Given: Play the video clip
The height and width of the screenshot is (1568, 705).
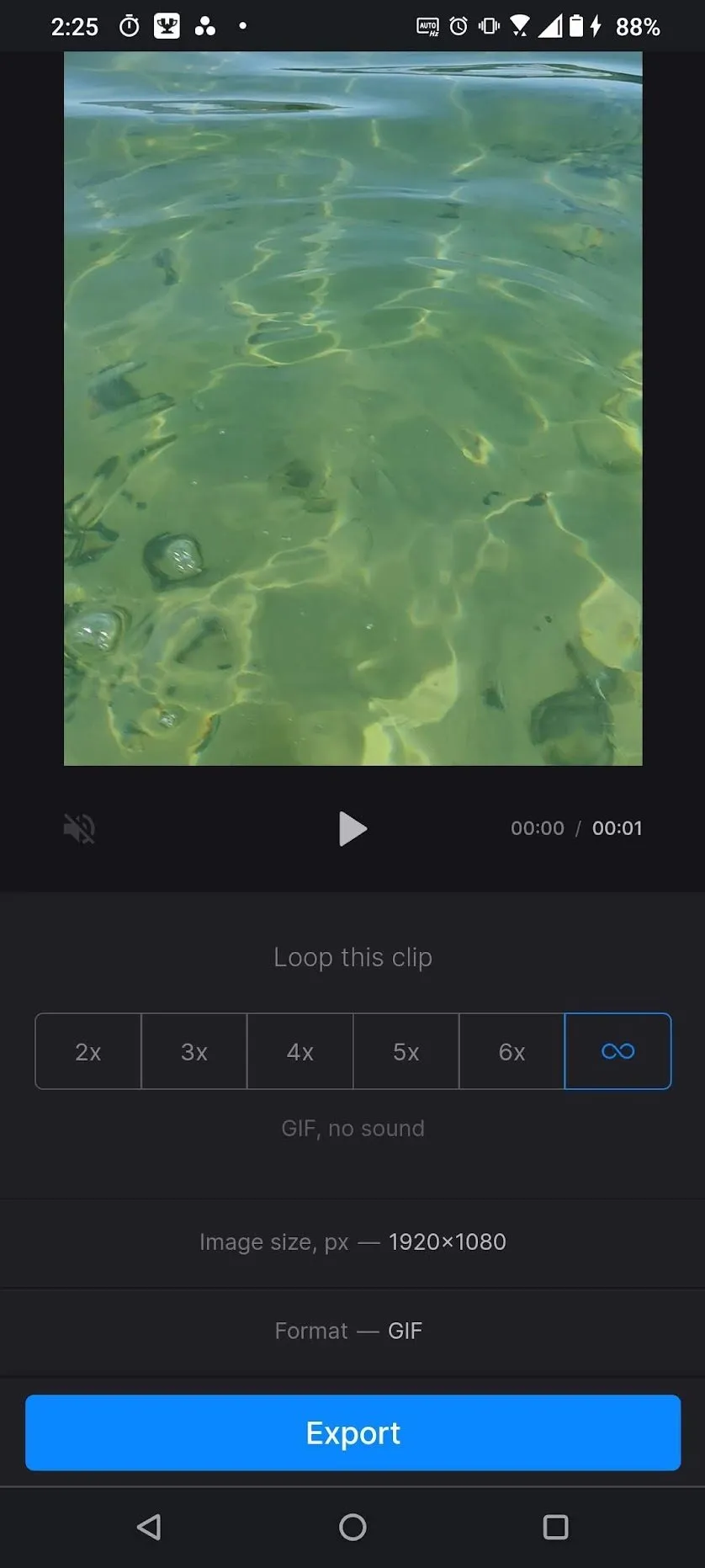Looking at the screenshot, I should pyautogui.click(x=352, y=829).
